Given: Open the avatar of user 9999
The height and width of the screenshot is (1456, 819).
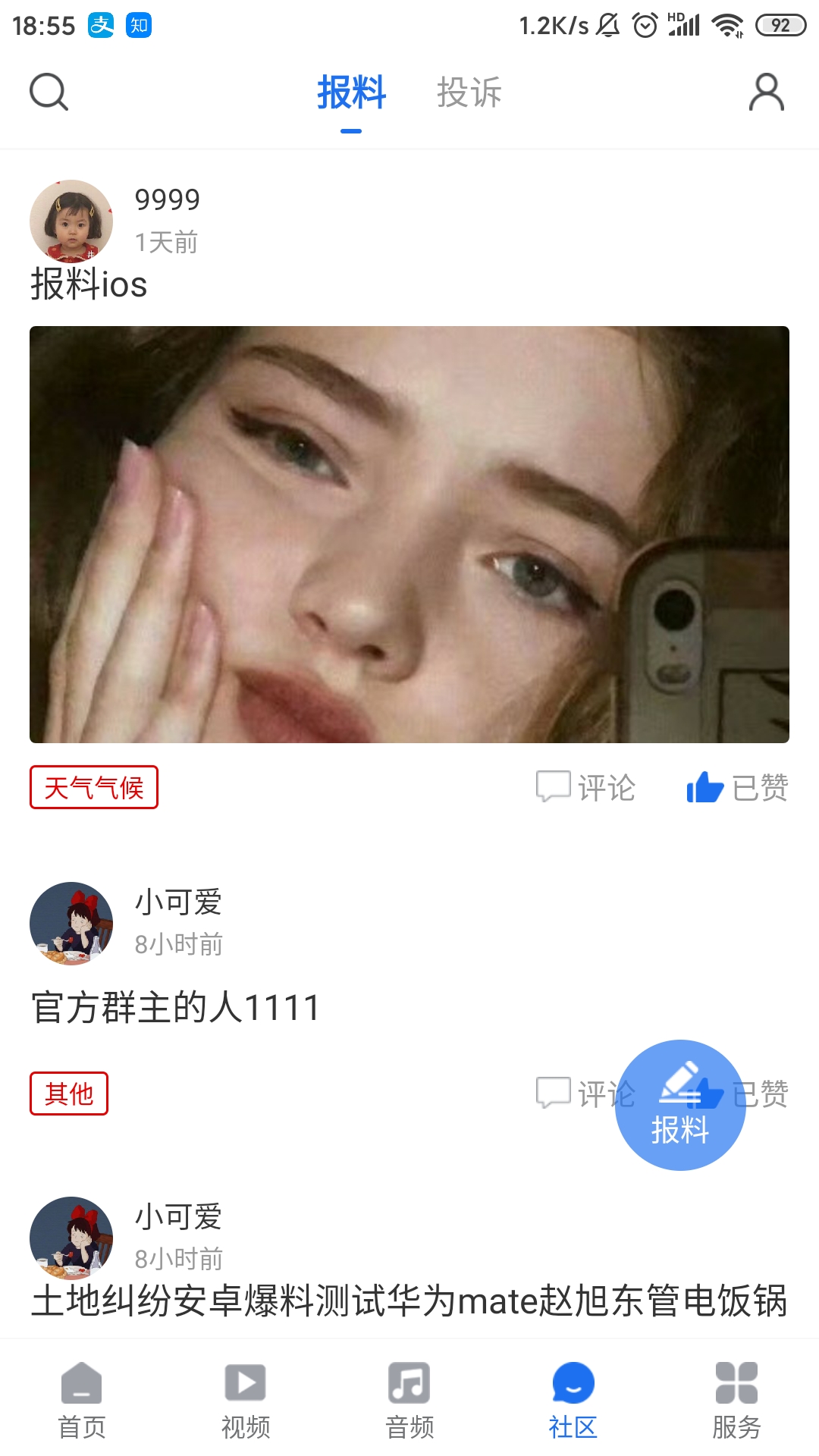Looking at the screenshot, I should pos(71,221).
